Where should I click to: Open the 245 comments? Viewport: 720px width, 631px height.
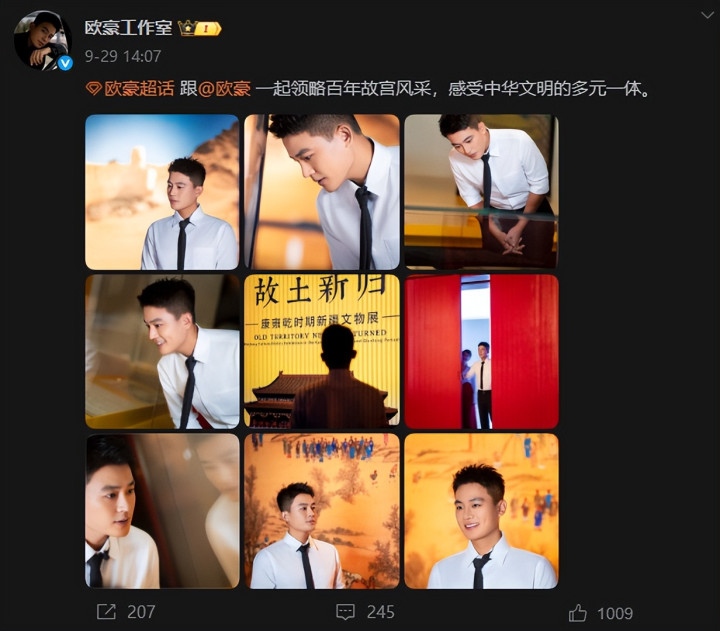click(x=365, y=611)
